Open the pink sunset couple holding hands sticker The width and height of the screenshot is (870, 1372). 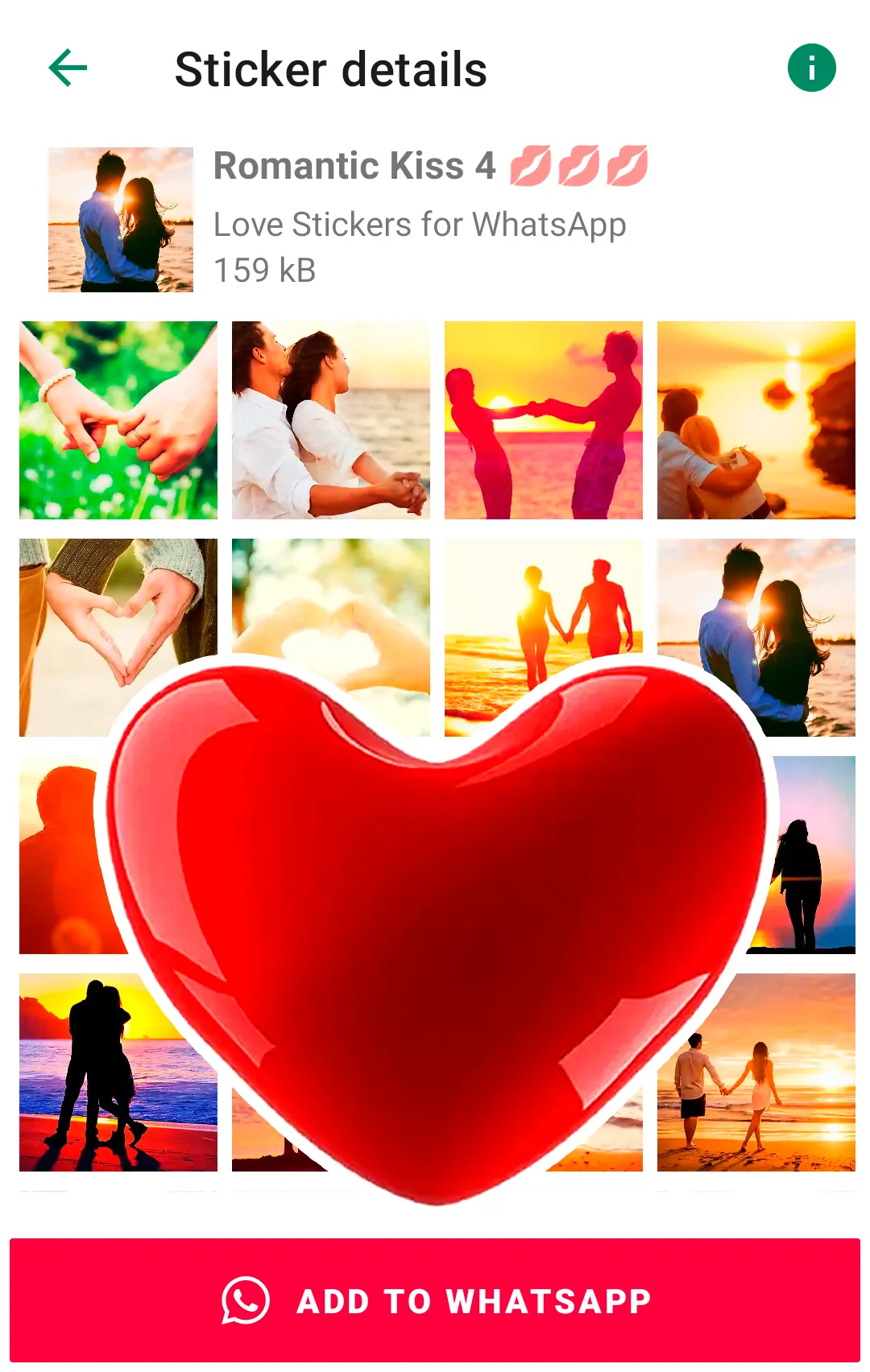(x=544, y=420)
